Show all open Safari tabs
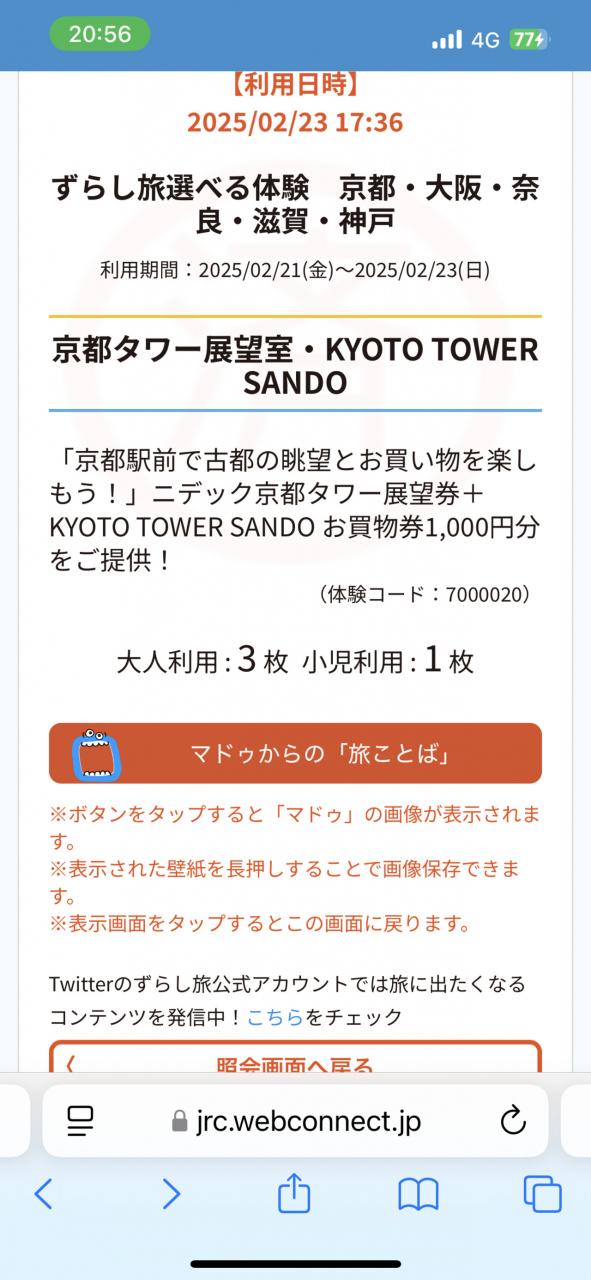The width and height of the screenshot is (591, 1280). [543, 1193]
